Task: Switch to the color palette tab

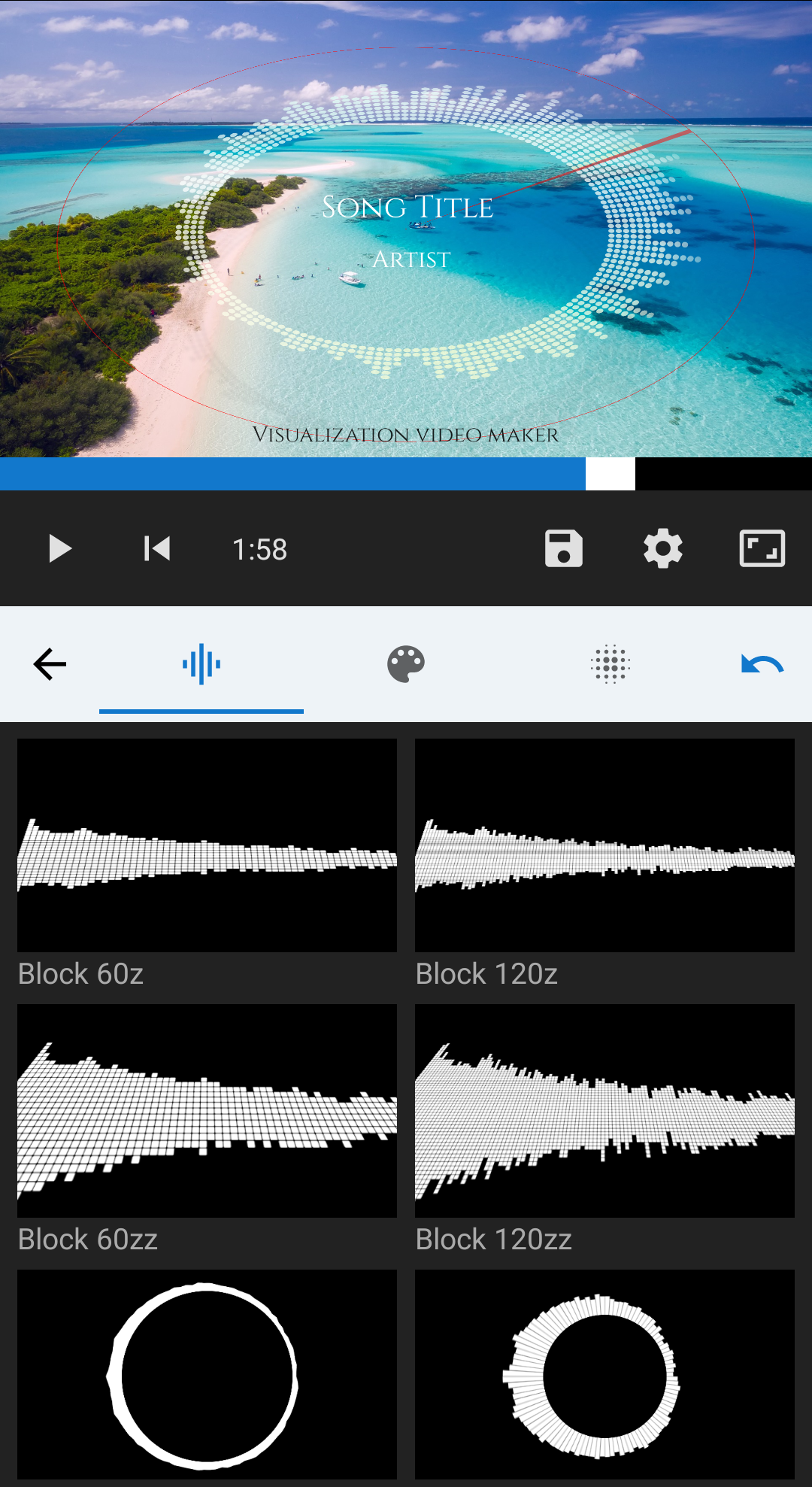Action: pos(406,664)
